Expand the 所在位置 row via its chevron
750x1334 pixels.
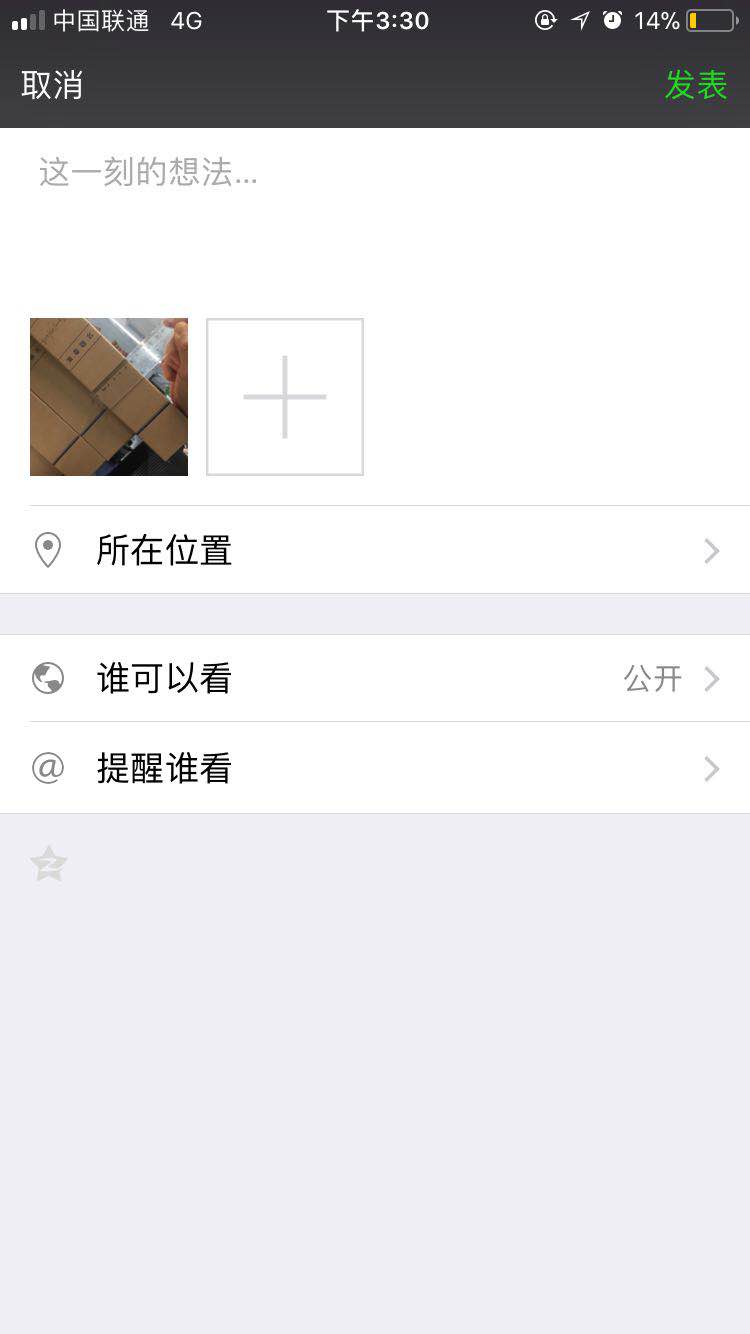(x=711, y=550)
